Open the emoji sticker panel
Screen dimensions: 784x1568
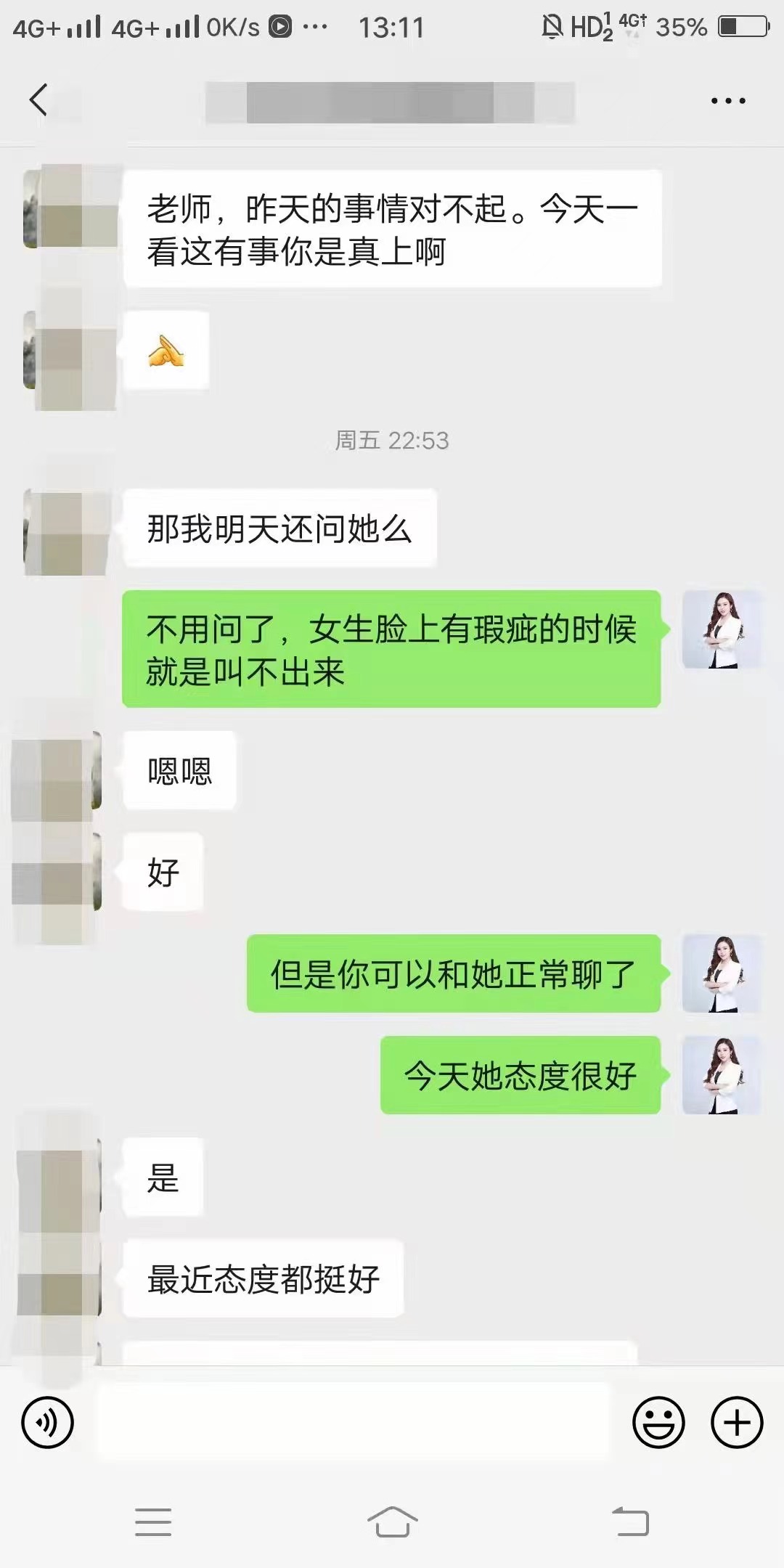(x=658, y=1422)
